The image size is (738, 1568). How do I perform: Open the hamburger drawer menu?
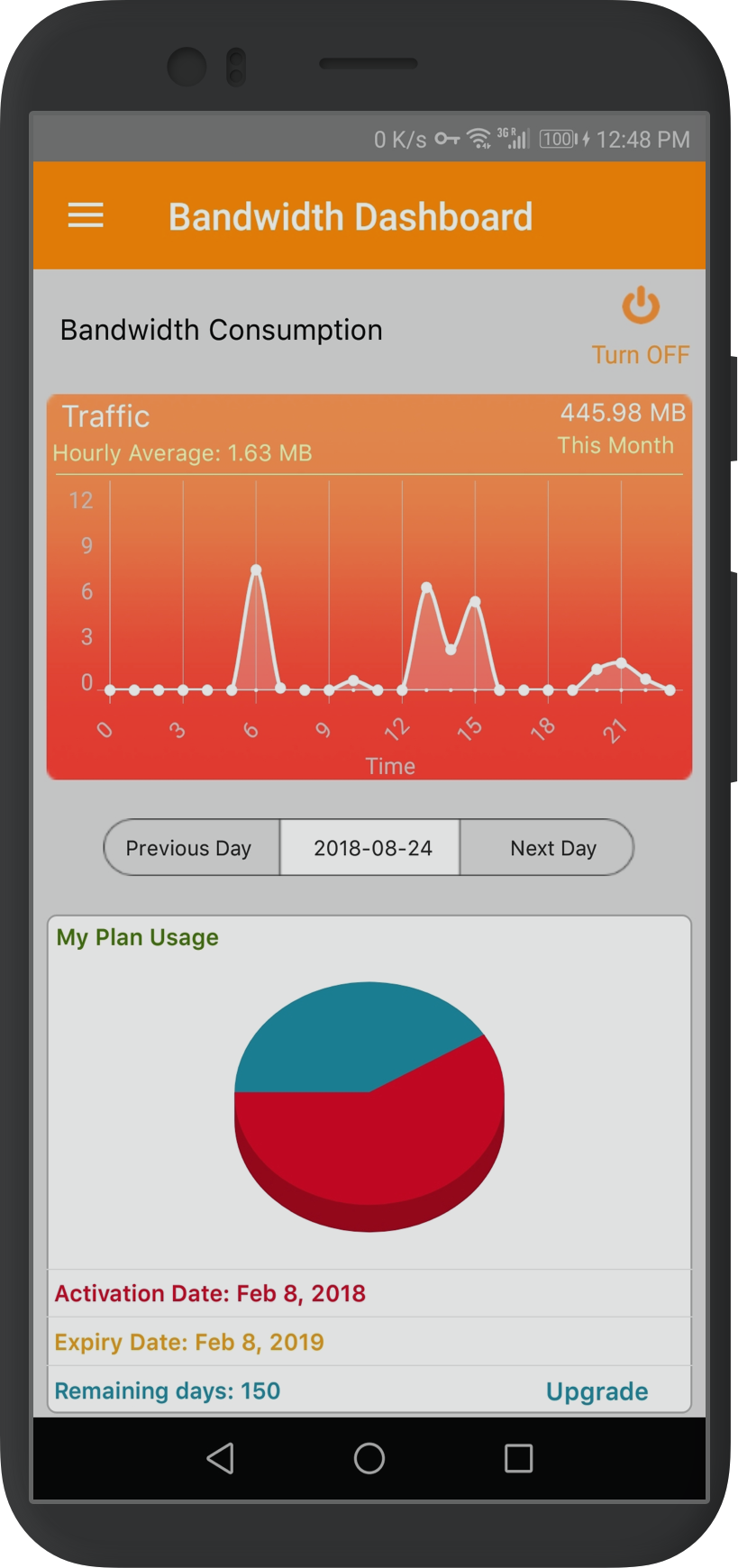pyautogui.click(x=86, y=215)
